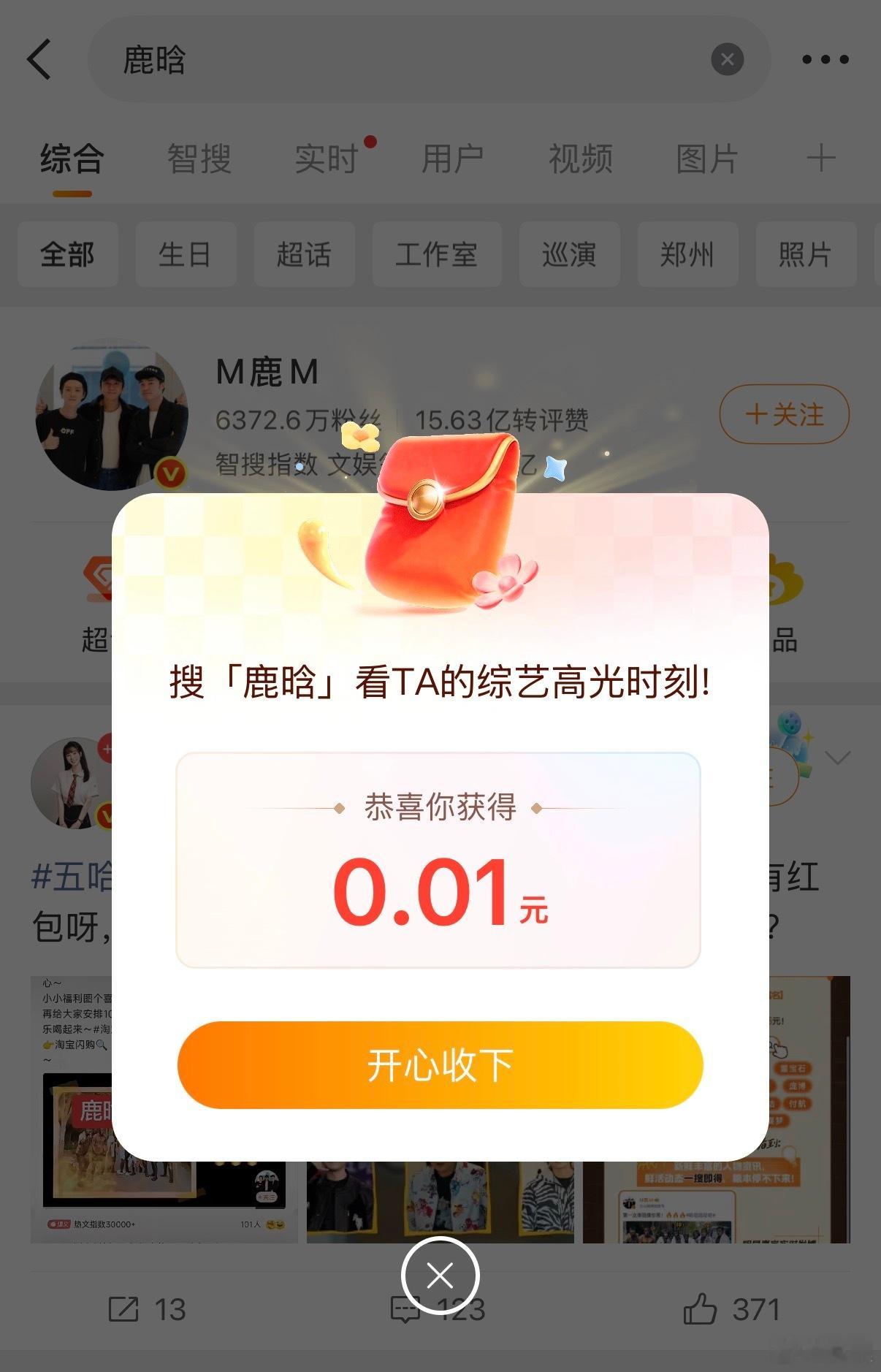The height and width of the screenshot is (1372, 881).
Task: Switch to the 图片 tab
Action: tap(704, 157)
